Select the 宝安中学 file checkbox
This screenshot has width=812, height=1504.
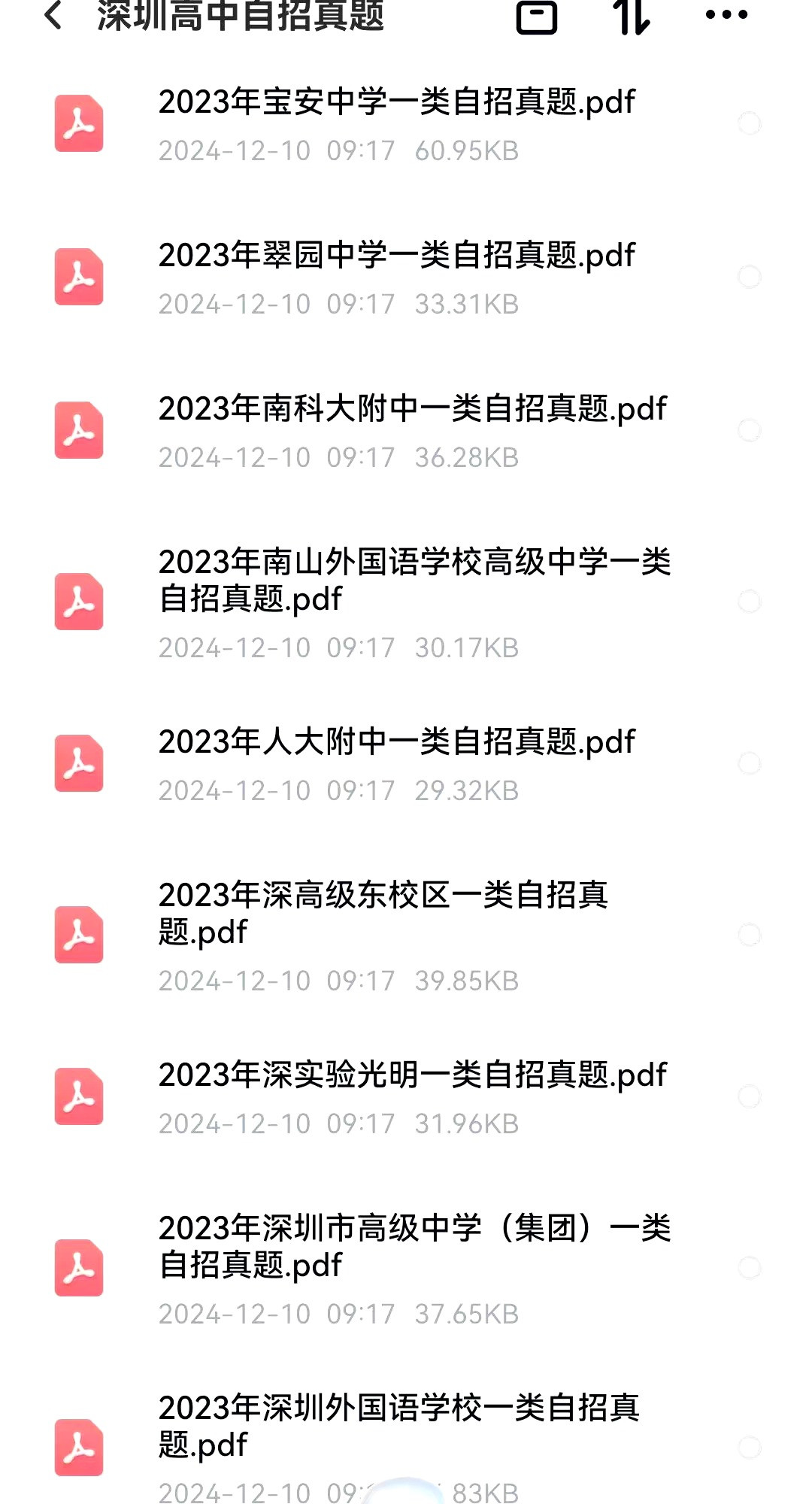[x=749, y=123]
